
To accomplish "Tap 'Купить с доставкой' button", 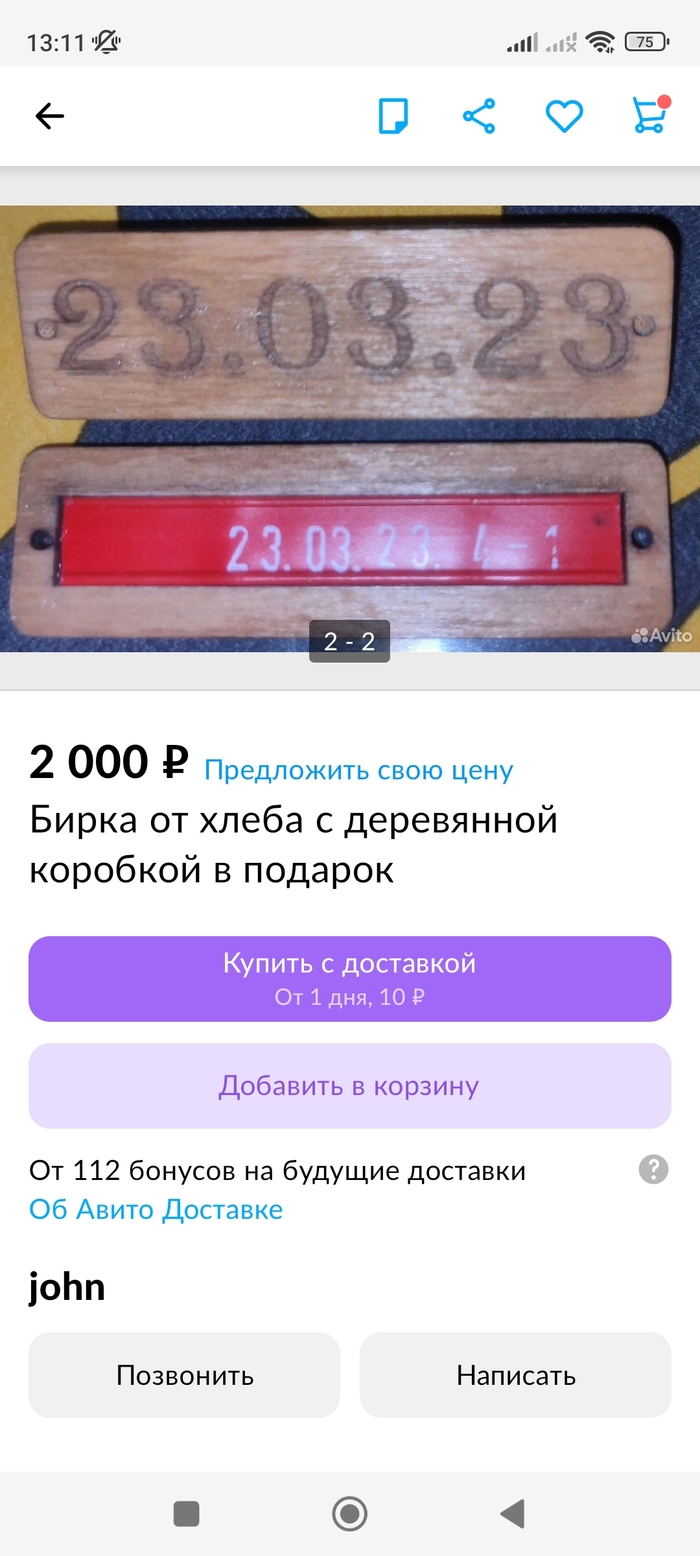I will click(x=349, y=978).
